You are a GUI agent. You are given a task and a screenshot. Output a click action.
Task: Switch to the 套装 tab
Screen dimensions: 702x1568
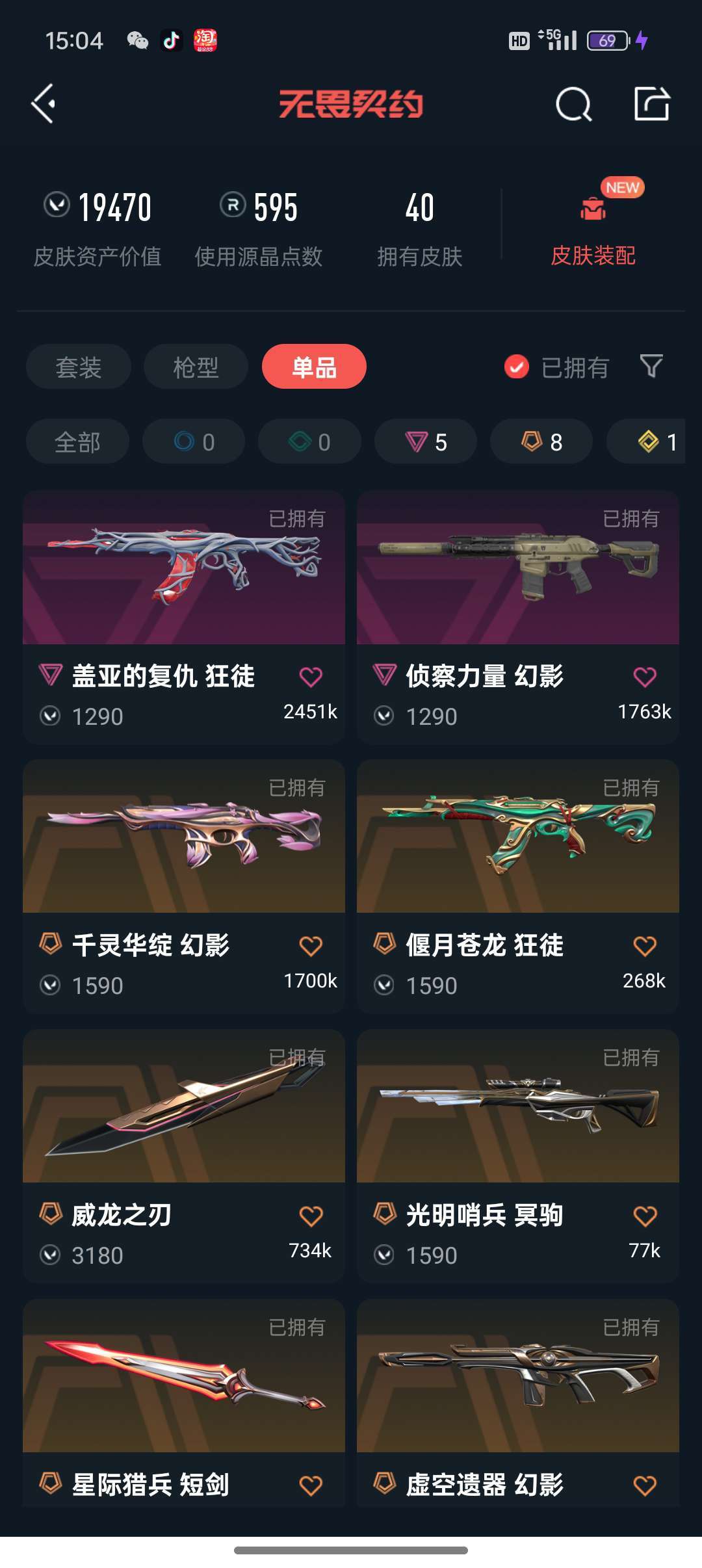click(79, 367)
